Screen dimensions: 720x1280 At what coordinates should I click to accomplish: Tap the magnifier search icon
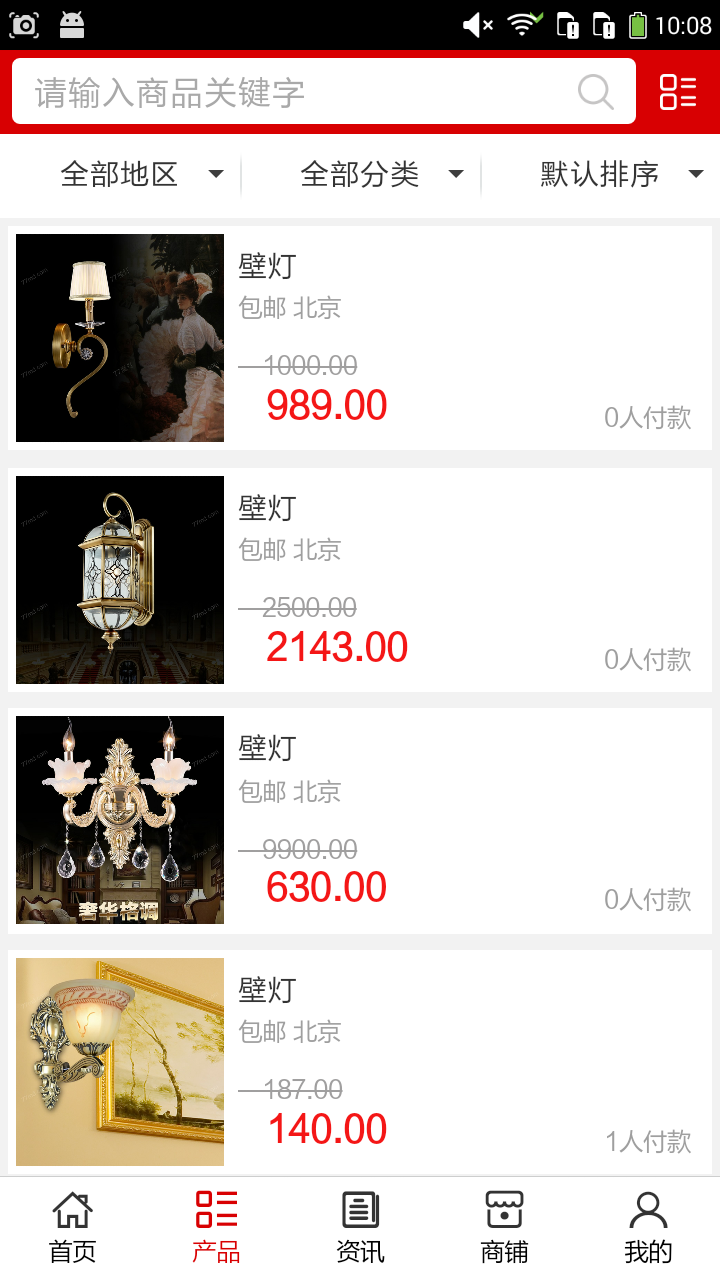click(595, 92)
